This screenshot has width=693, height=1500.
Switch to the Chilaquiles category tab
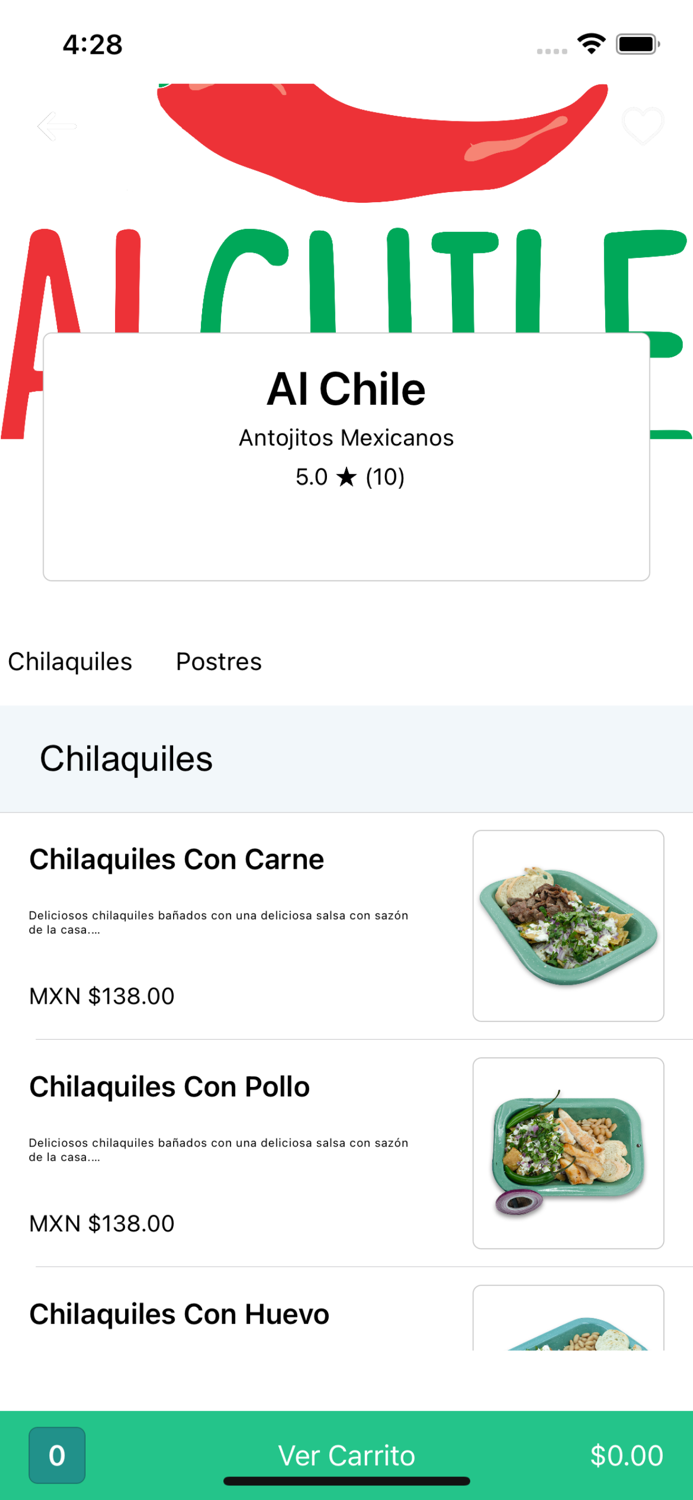click(x=70, y=662)
